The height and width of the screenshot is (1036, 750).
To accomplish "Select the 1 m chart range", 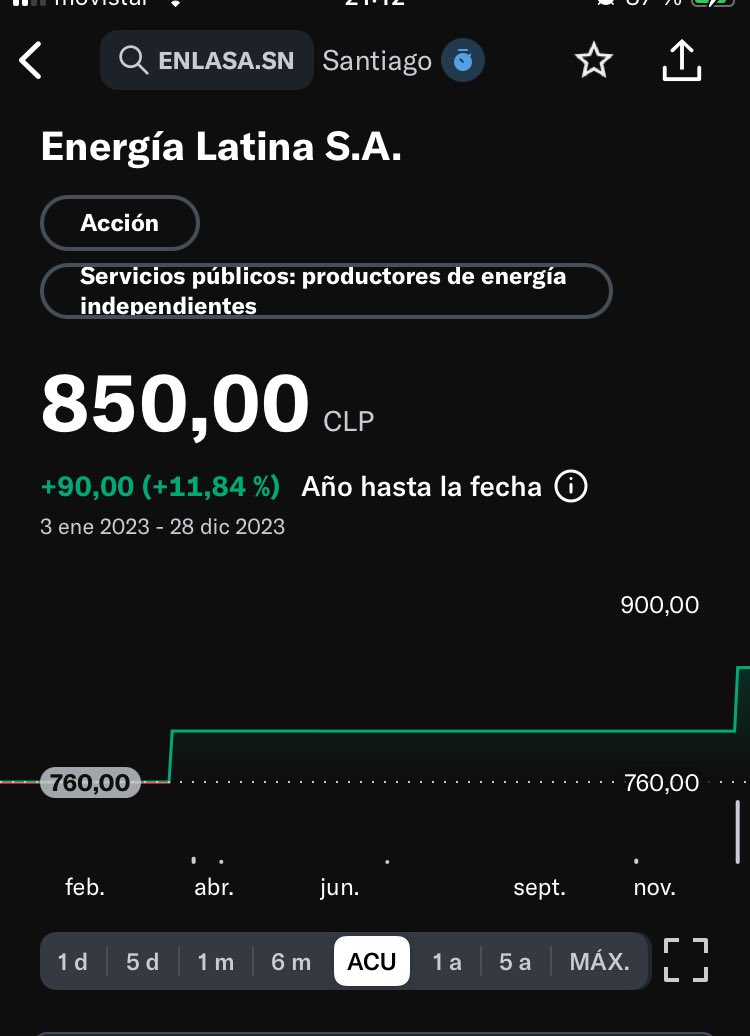I will point(215,962).
